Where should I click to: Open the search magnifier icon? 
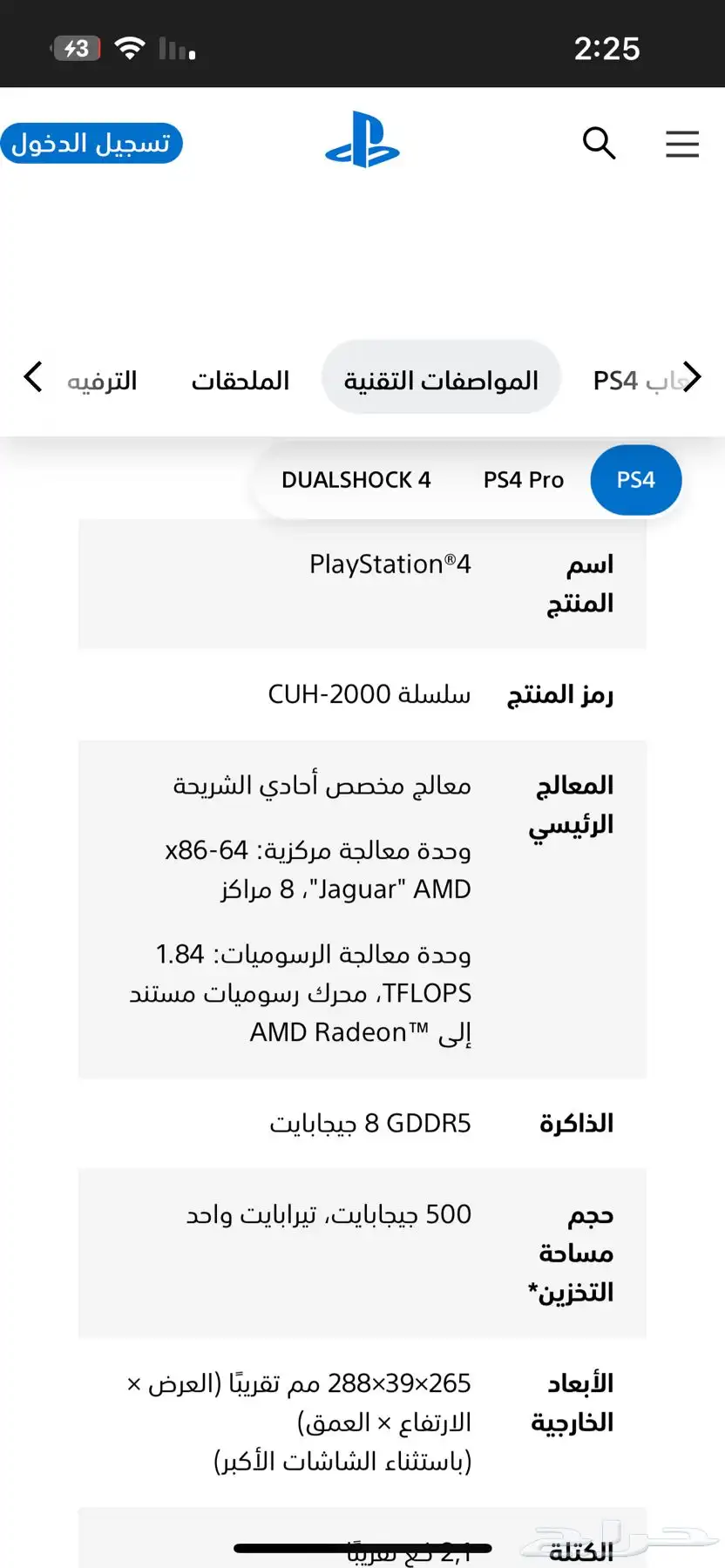(x=600, y=144)
